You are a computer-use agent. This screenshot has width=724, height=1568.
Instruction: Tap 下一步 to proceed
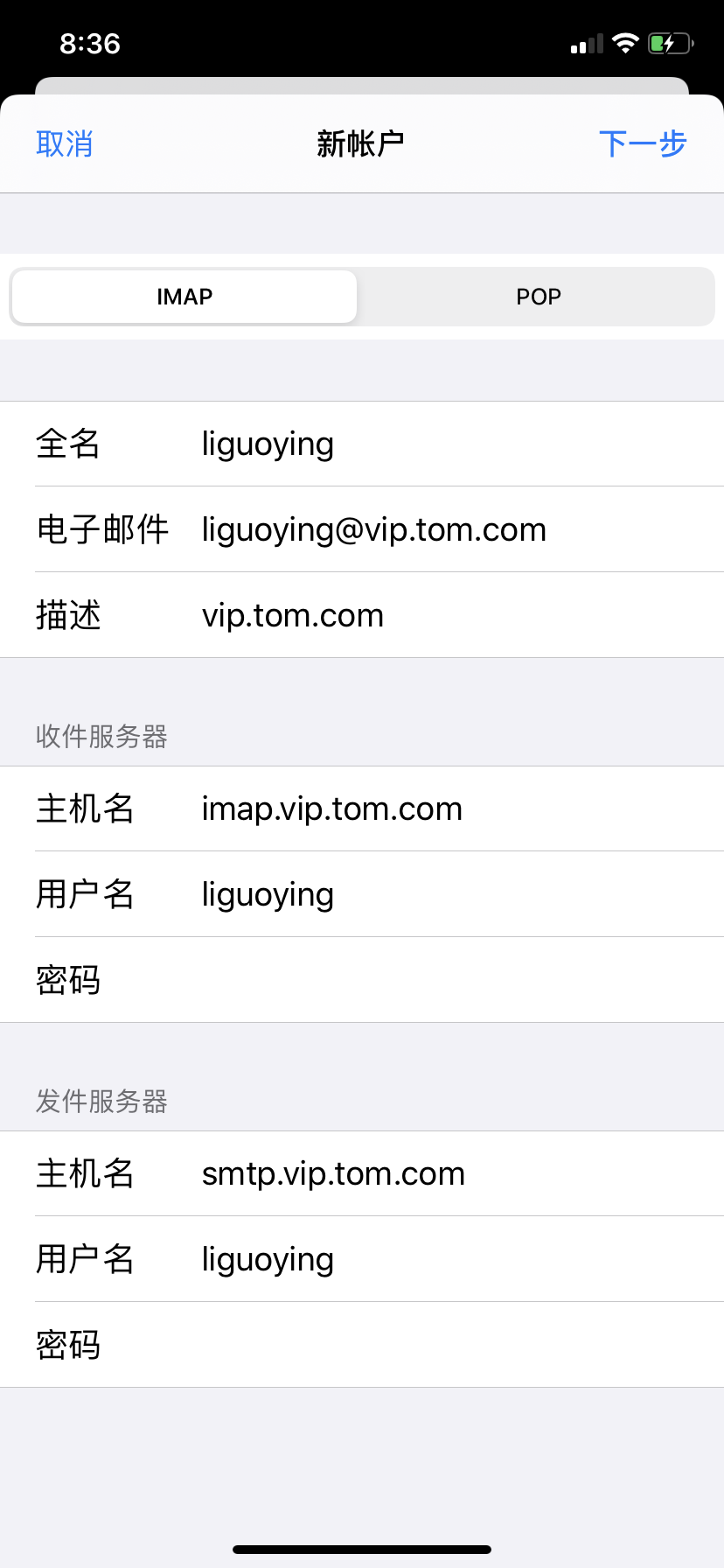point(643,143)
